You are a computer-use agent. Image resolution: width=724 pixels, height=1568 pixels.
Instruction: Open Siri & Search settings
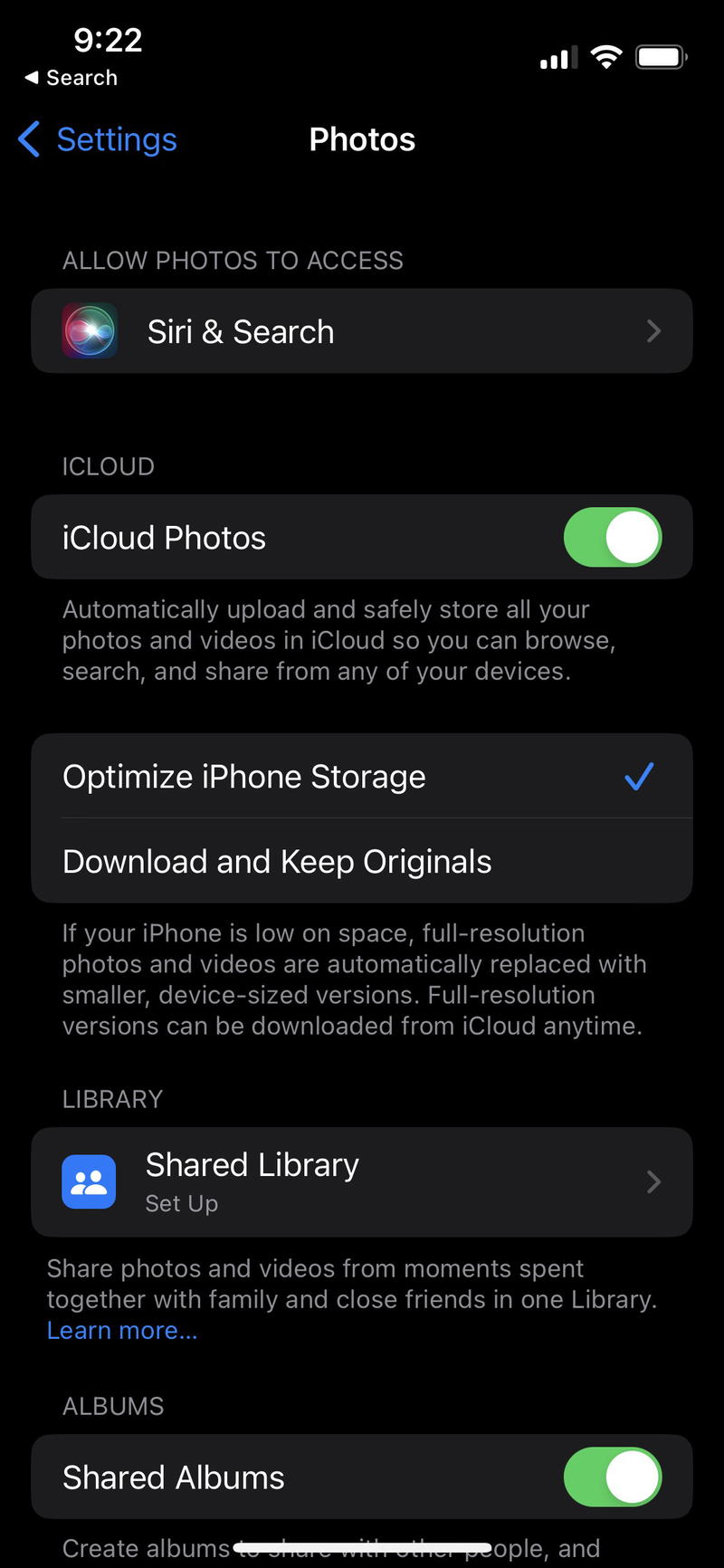point(362,331)
